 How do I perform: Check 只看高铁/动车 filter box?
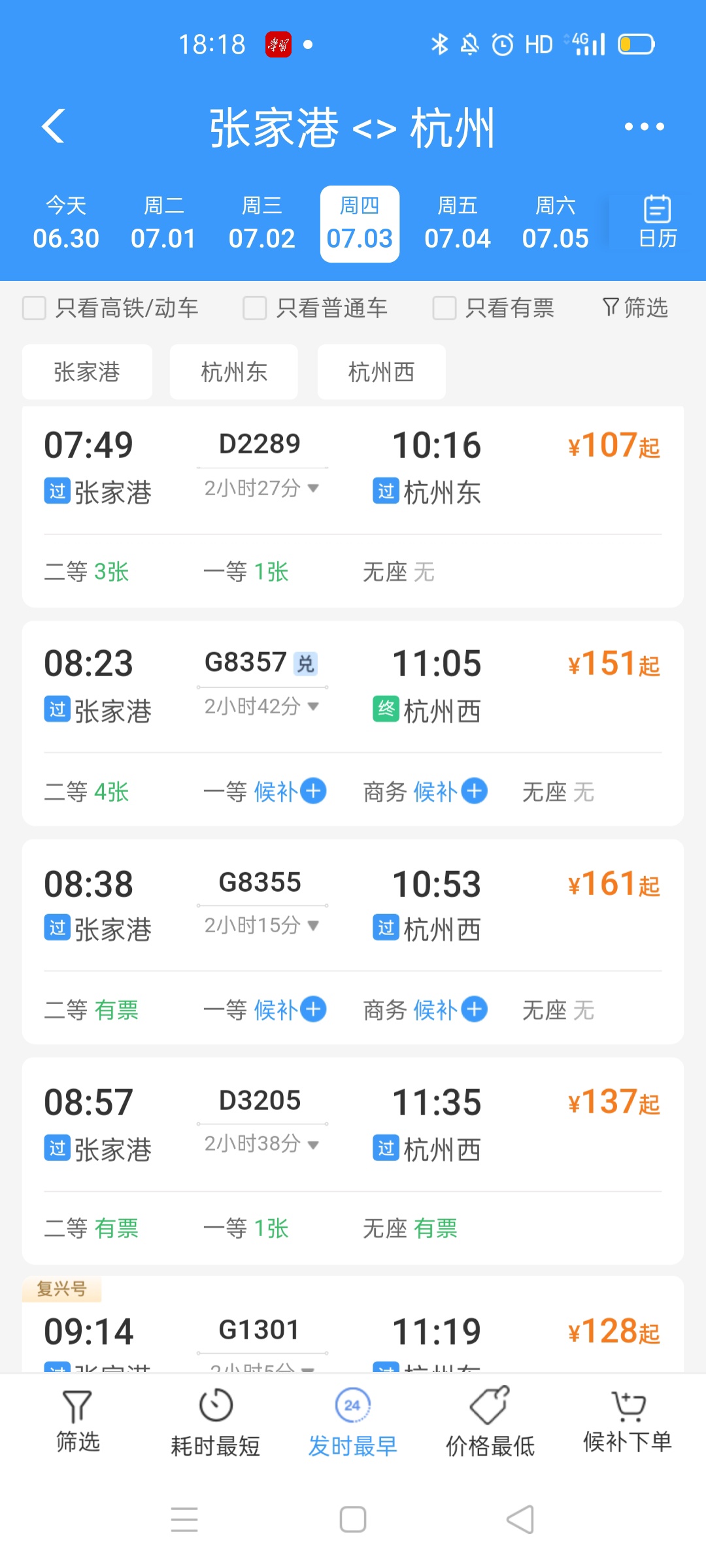[34, 308]
